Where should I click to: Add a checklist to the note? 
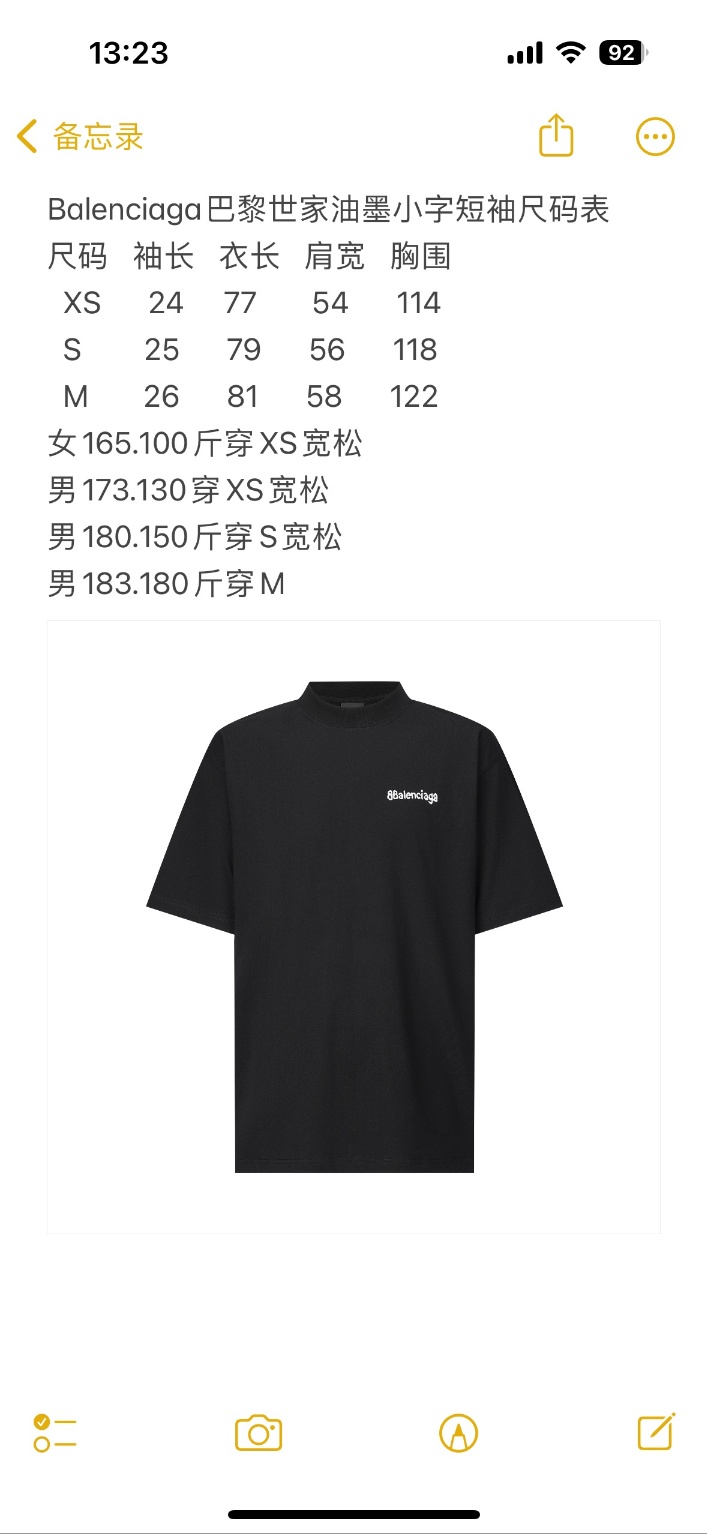click(55, 1433)
